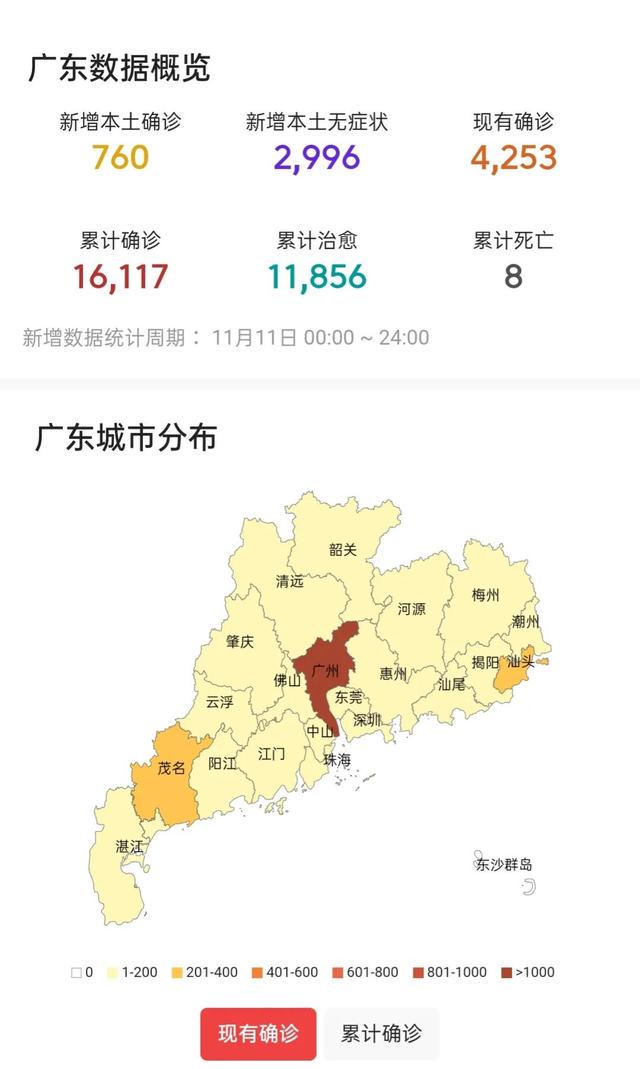
Task: Select the 茂名 region on the map
Action: pos(171,769)
